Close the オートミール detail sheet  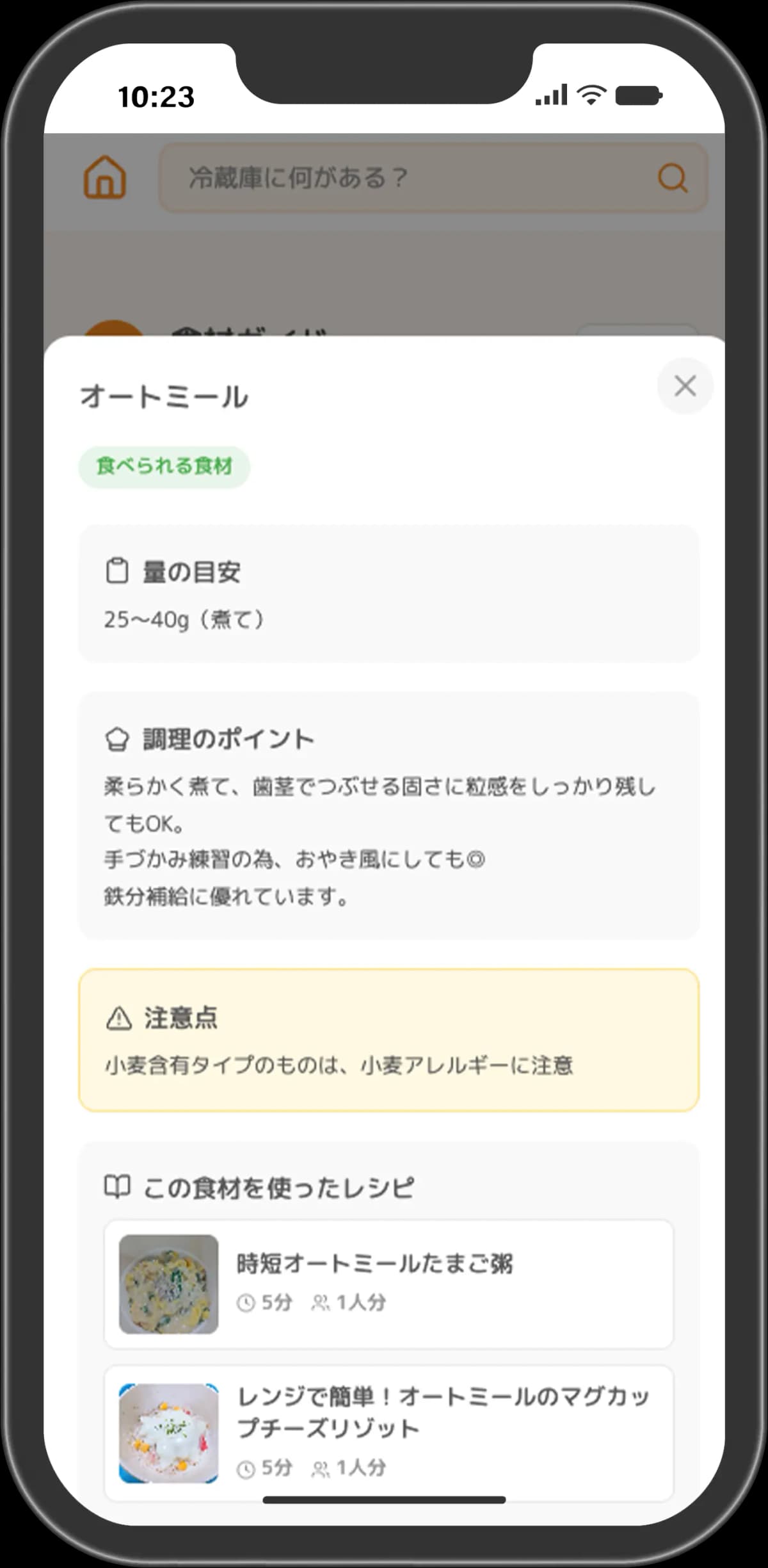coord(684,387)
